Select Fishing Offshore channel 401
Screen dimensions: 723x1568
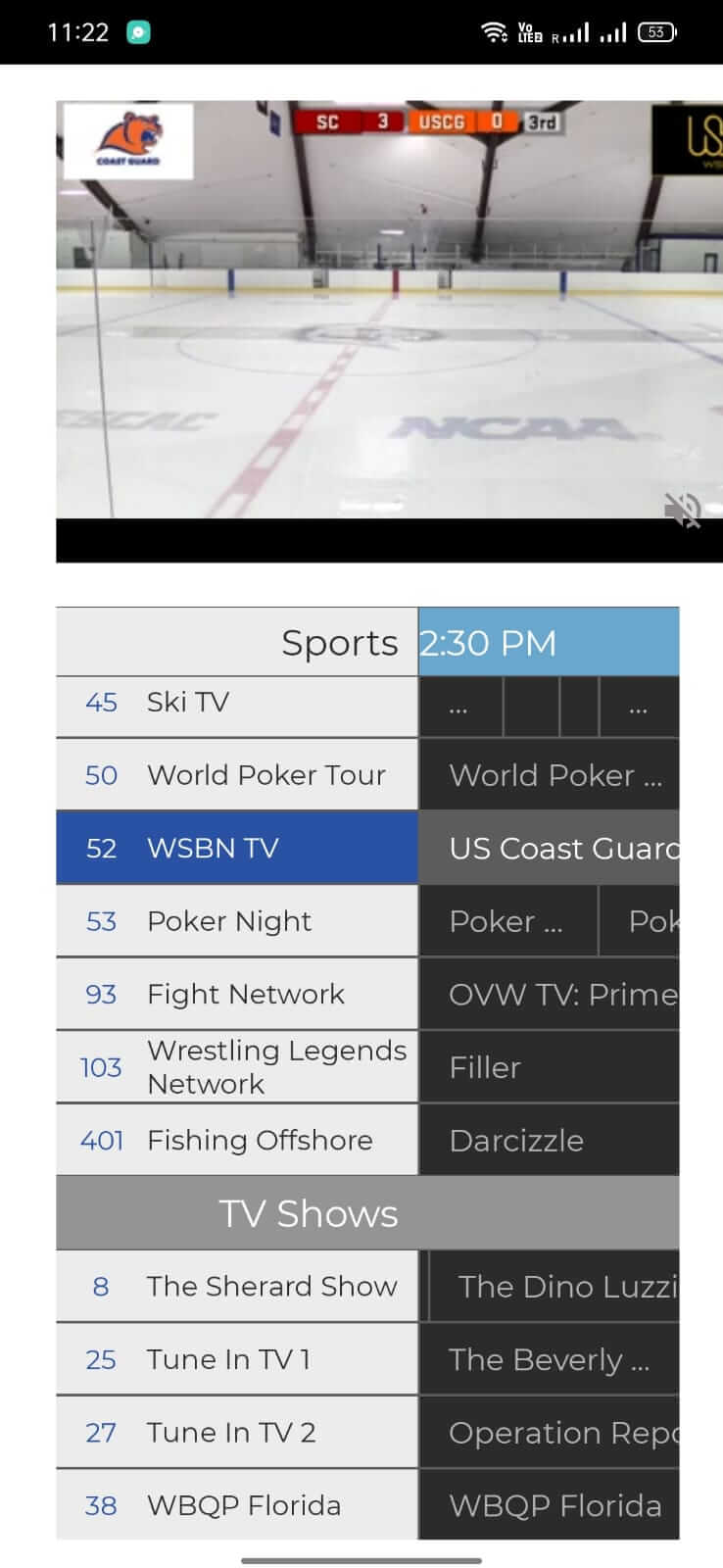pyautogui.click(x=237, y=1140)
